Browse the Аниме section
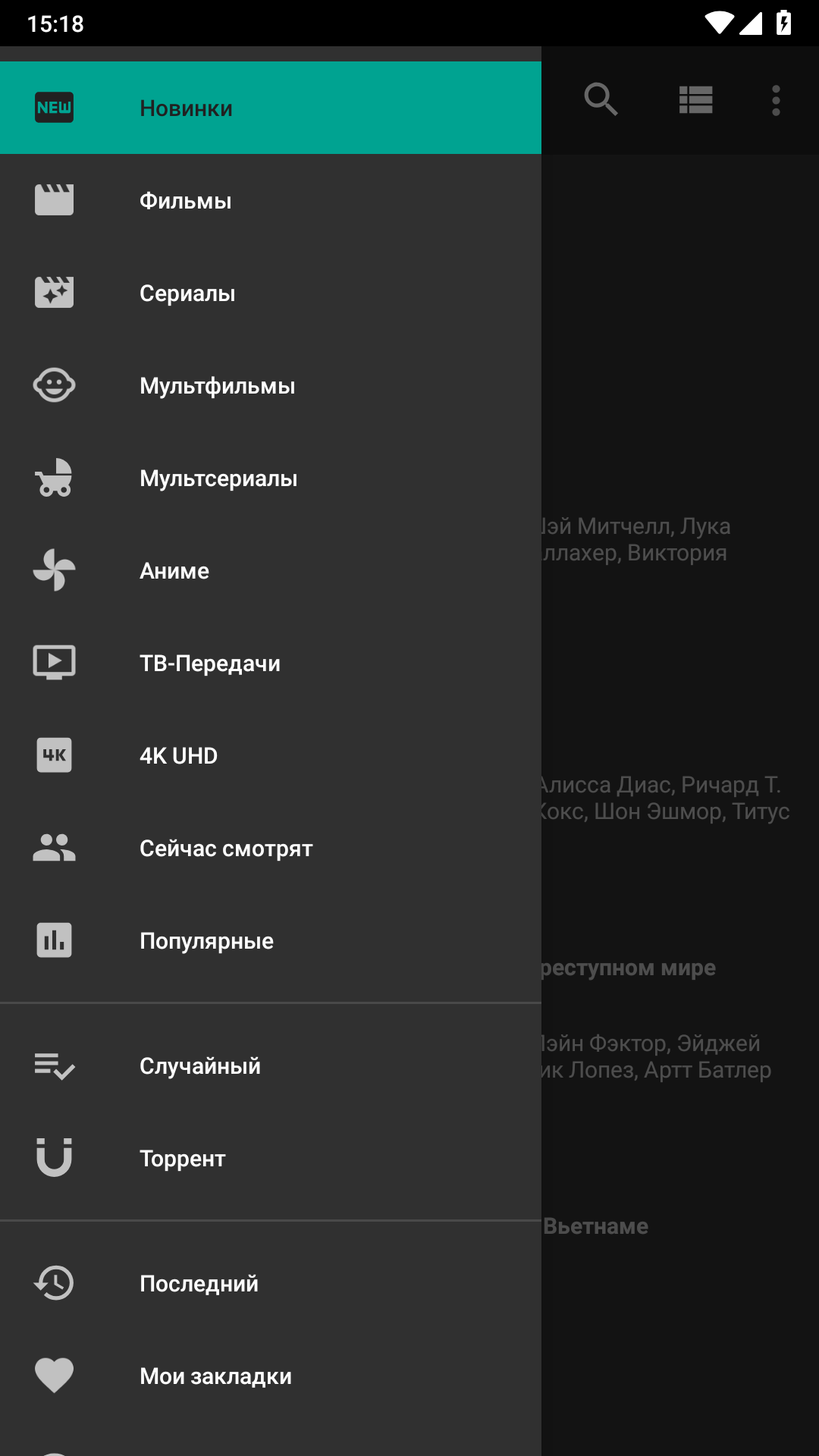Image resolution: width=819 pixels, height=1456 pixels. coord(271,570)
